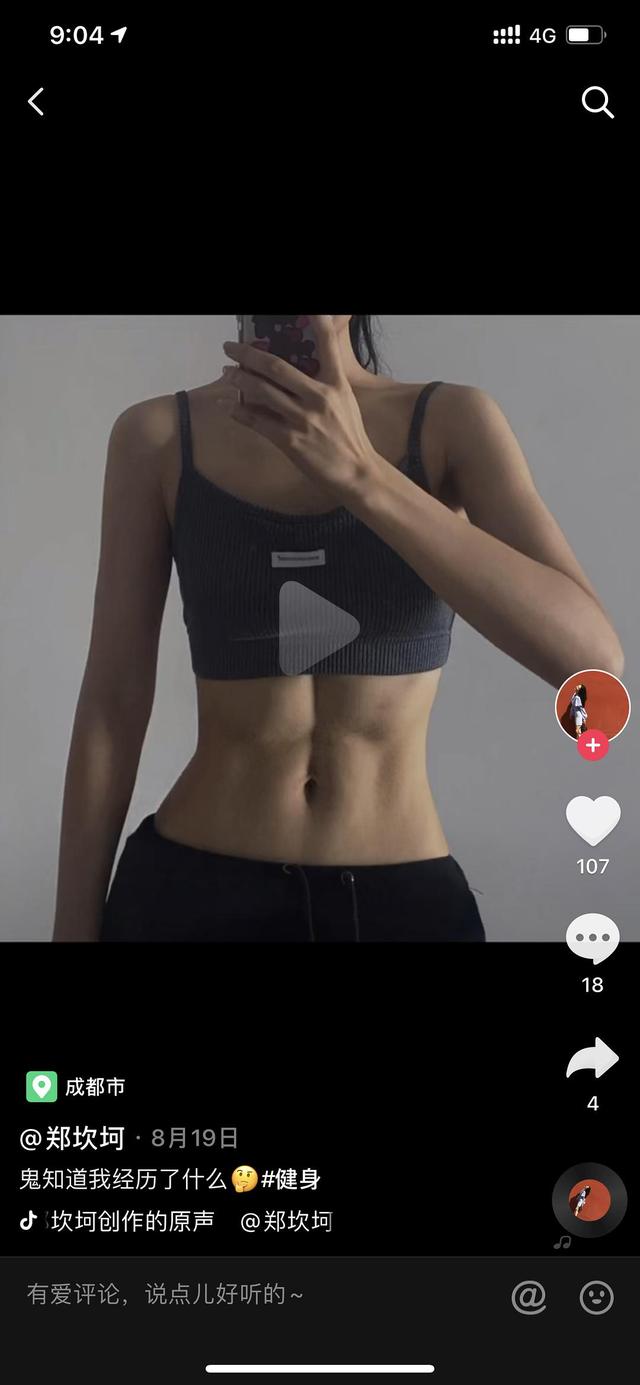Open the 成都市 location tag
This screenshot has width=640, height=1385.
[76, 1086]
